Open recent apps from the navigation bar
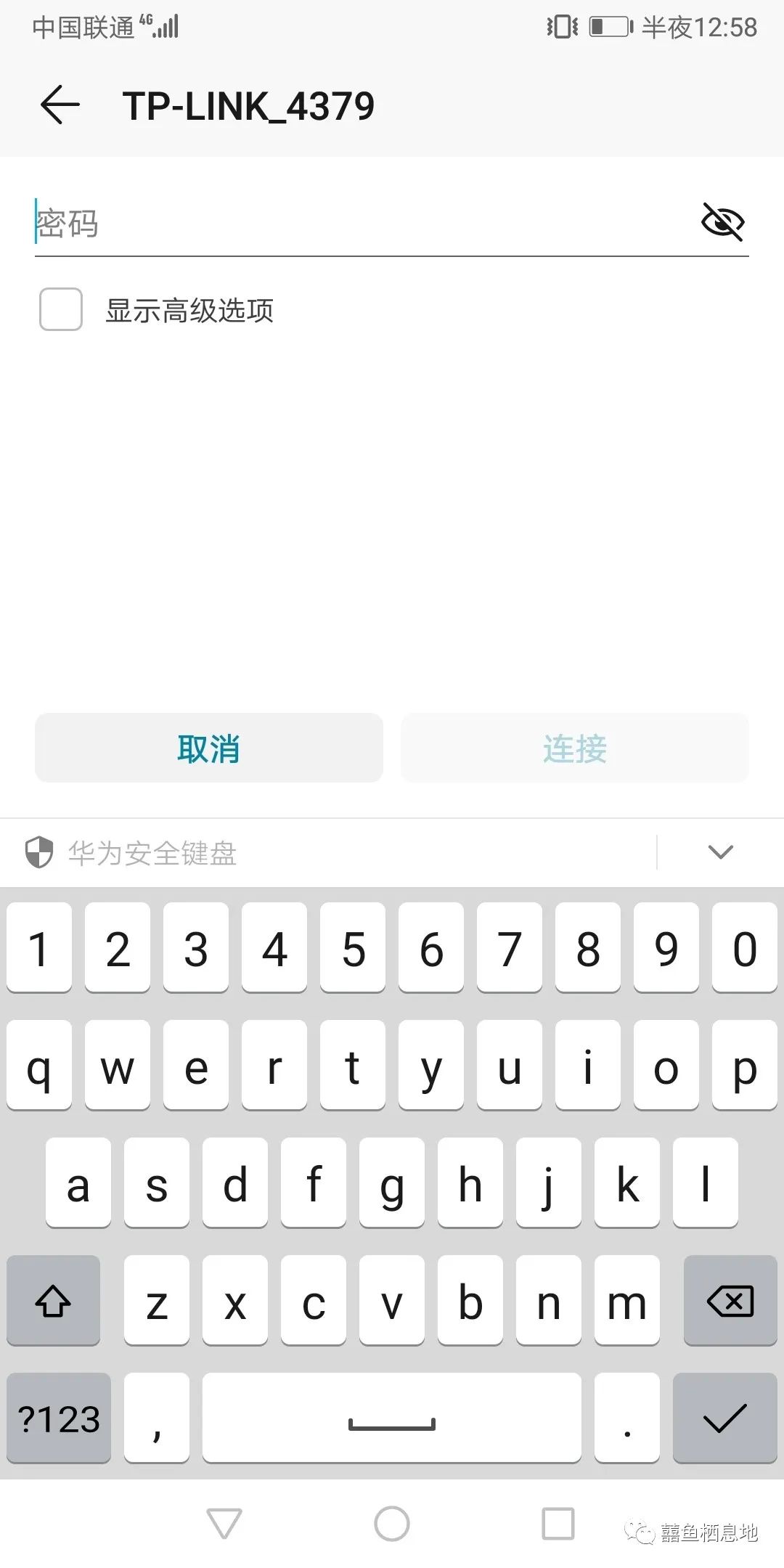This screenshot has width=784, height=1568. [x=558, y=1523]
